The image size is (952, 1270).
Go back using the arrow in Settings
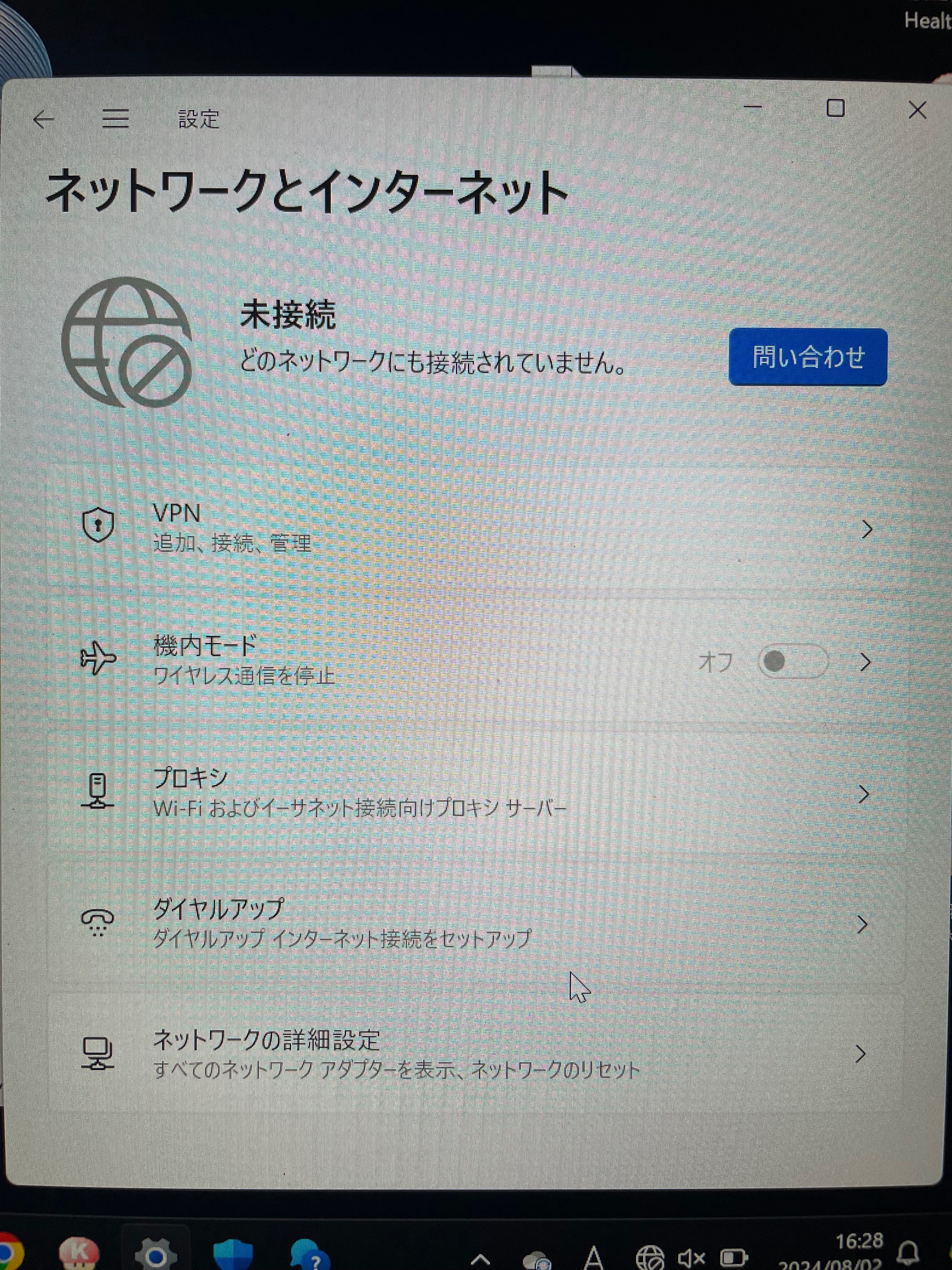point(43,119)
